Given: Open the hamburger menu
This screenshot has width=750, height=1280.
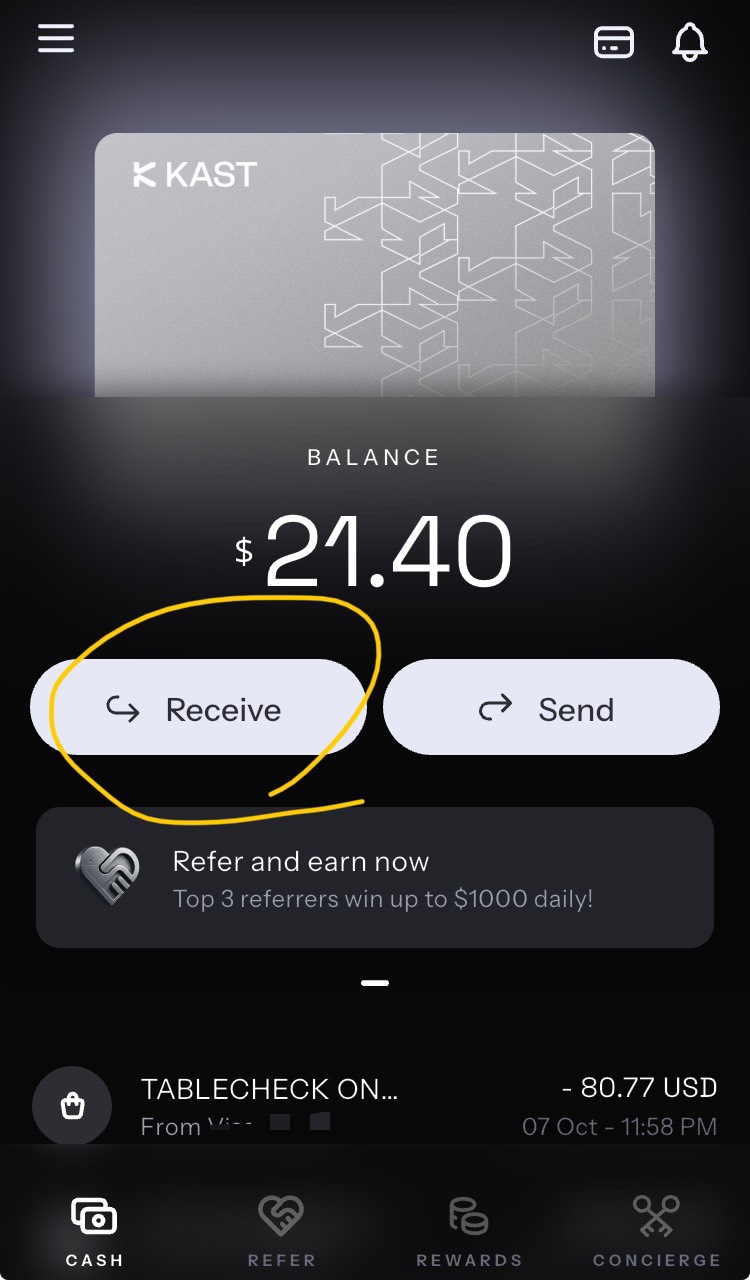Looking at the screenshot, I should (x=56, y=38).
